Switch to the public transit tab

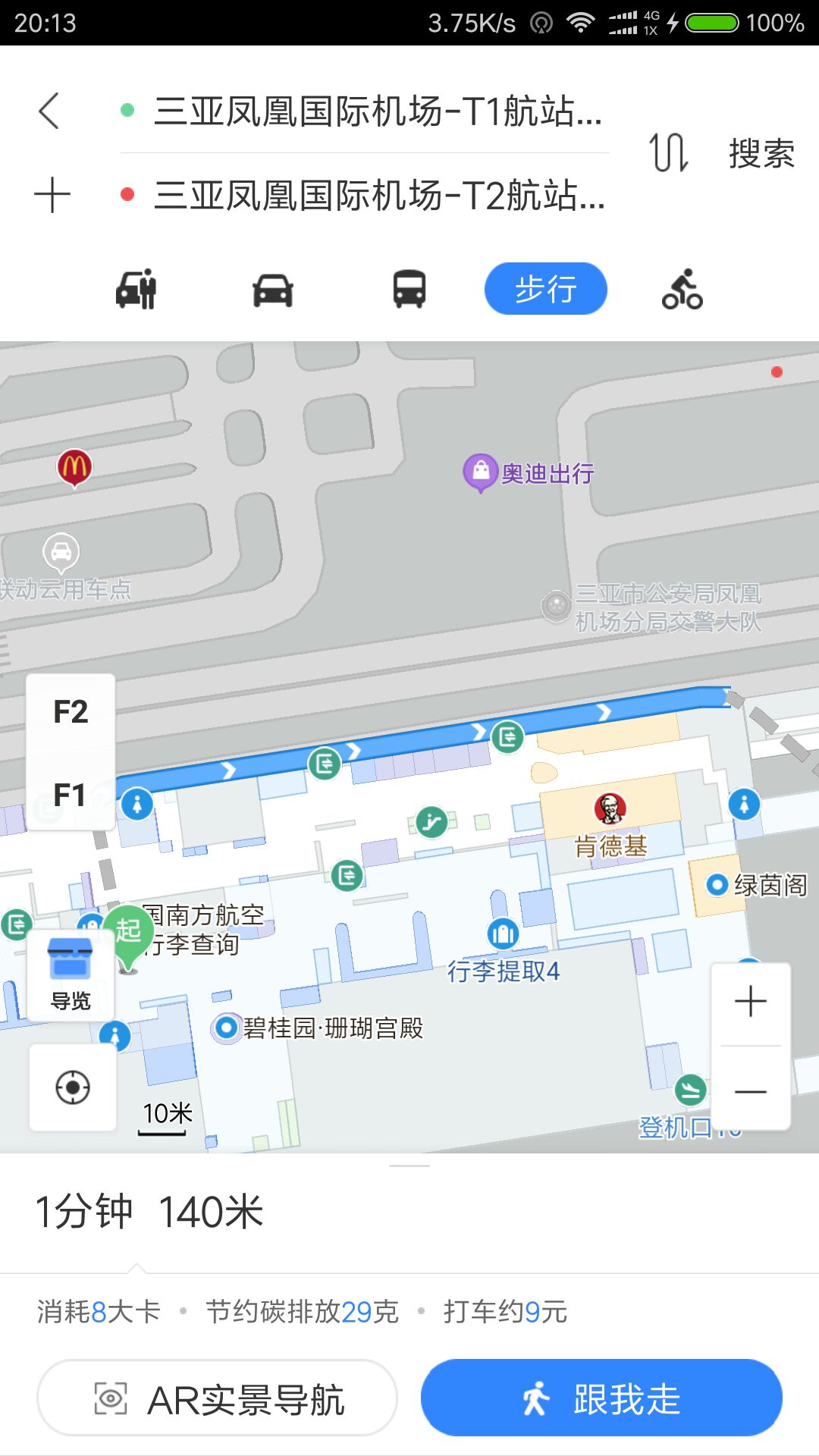pos(409,289)
